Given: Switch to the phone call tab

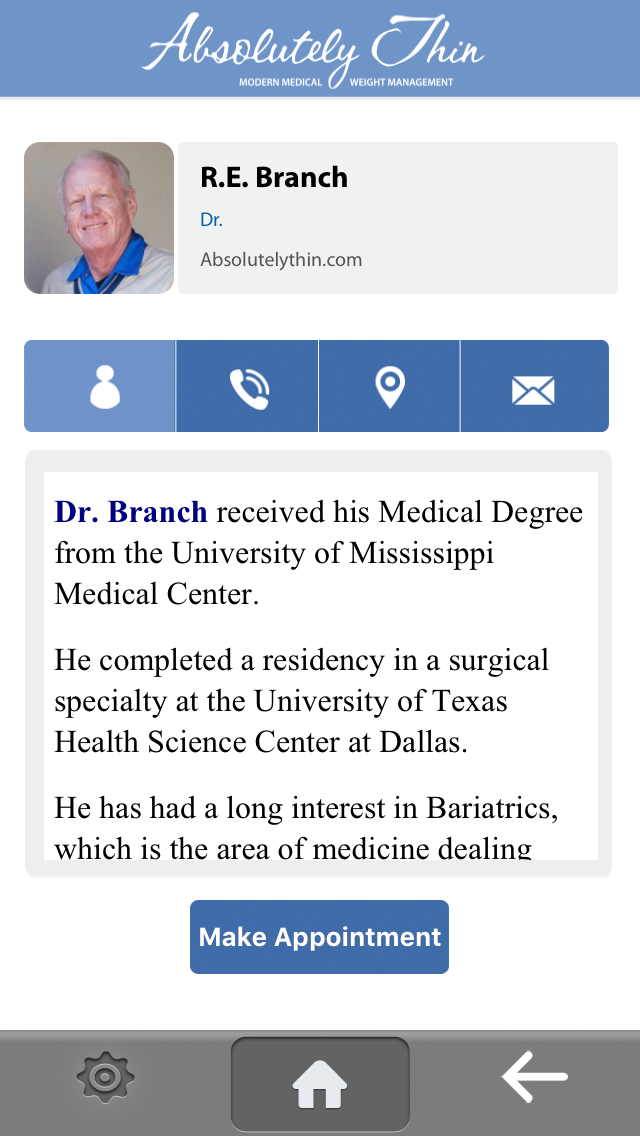Looking at the screenshot, I should tap(247, 386).
